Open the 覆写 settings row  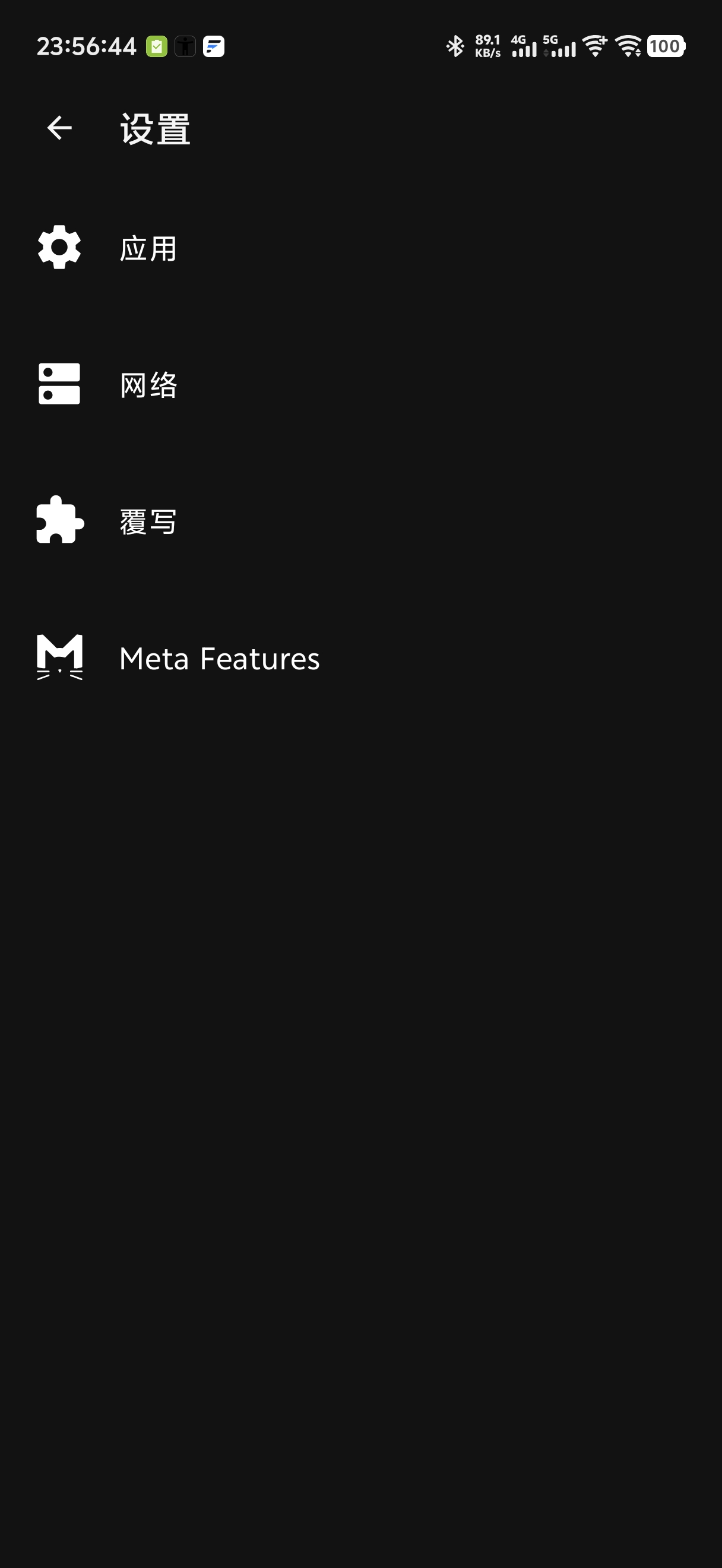tap(360, 521)
